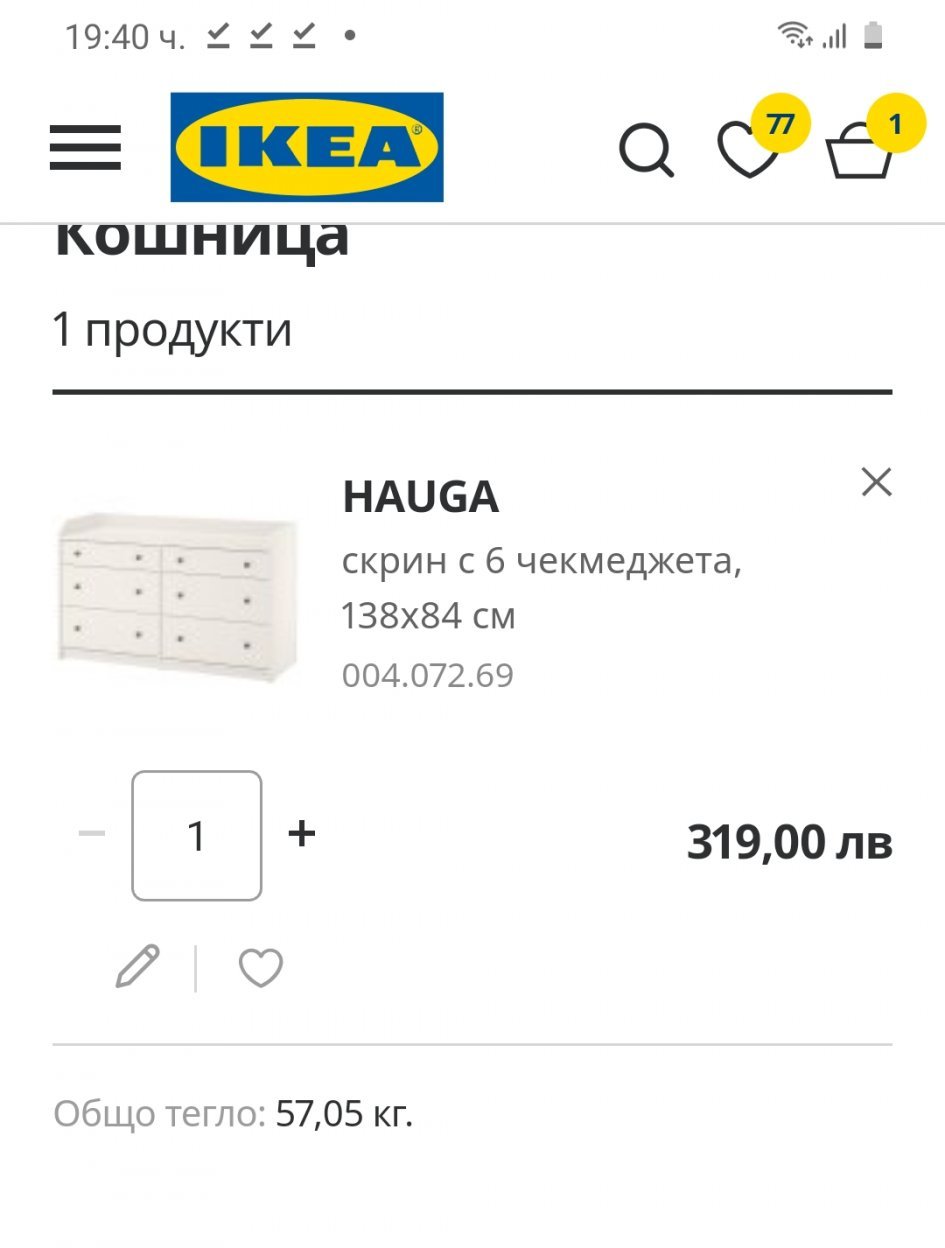Open the search icon

pos(646,151)
